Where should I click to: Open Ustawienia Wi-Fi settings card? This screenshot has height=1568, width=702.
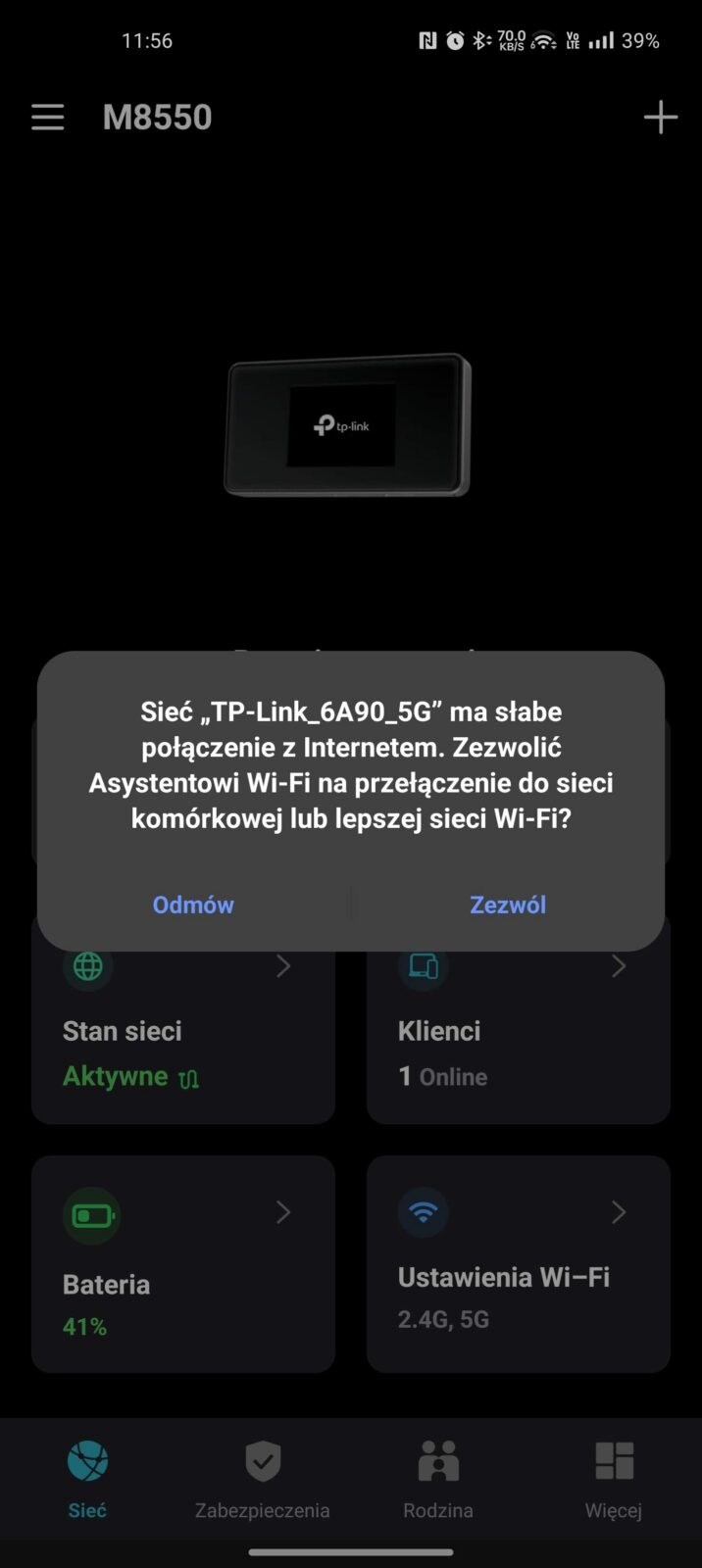coord(518,1264)
